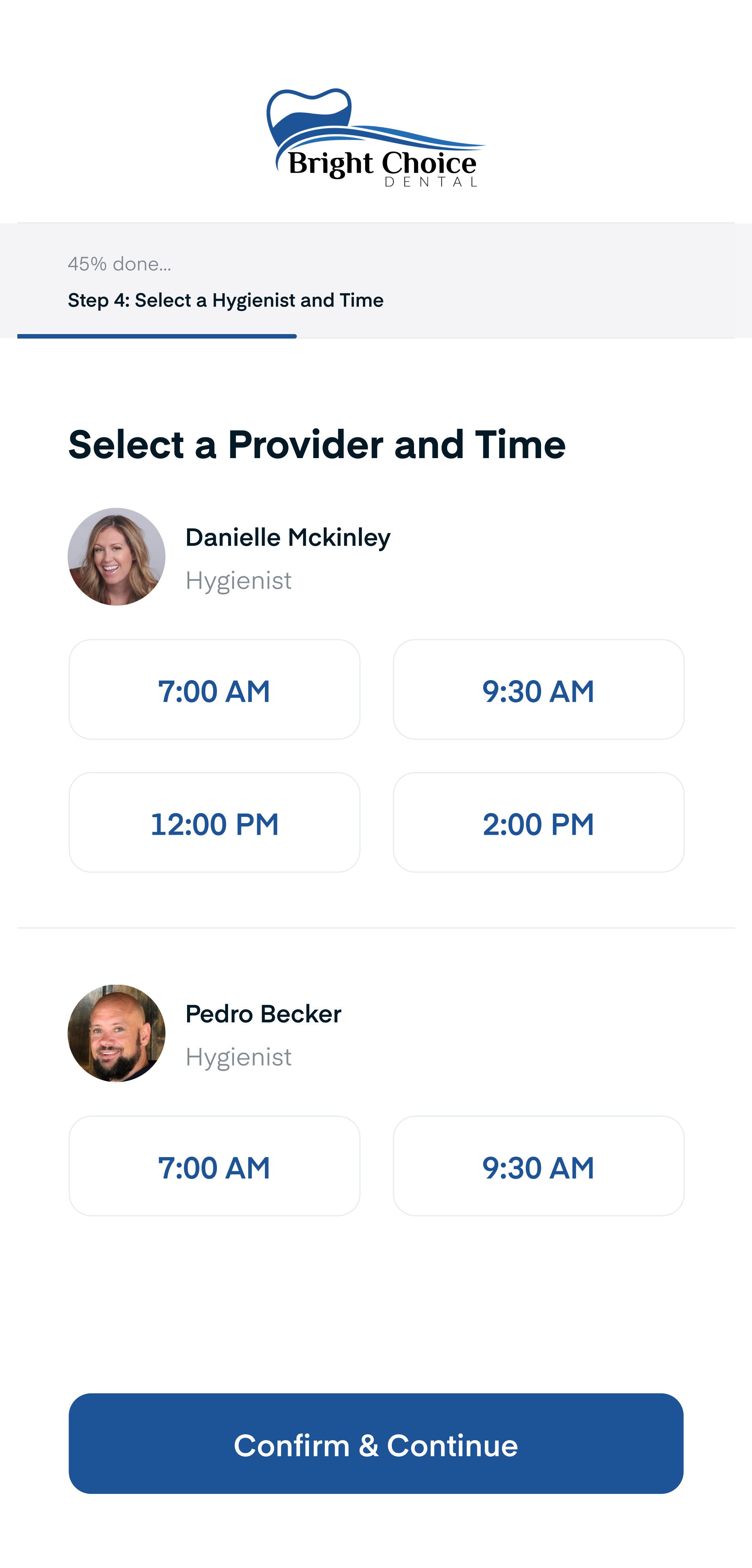The image size is (752, 1568).
Task: Select the 2:00 PM appointment time
Action: (x=538, y=823)
